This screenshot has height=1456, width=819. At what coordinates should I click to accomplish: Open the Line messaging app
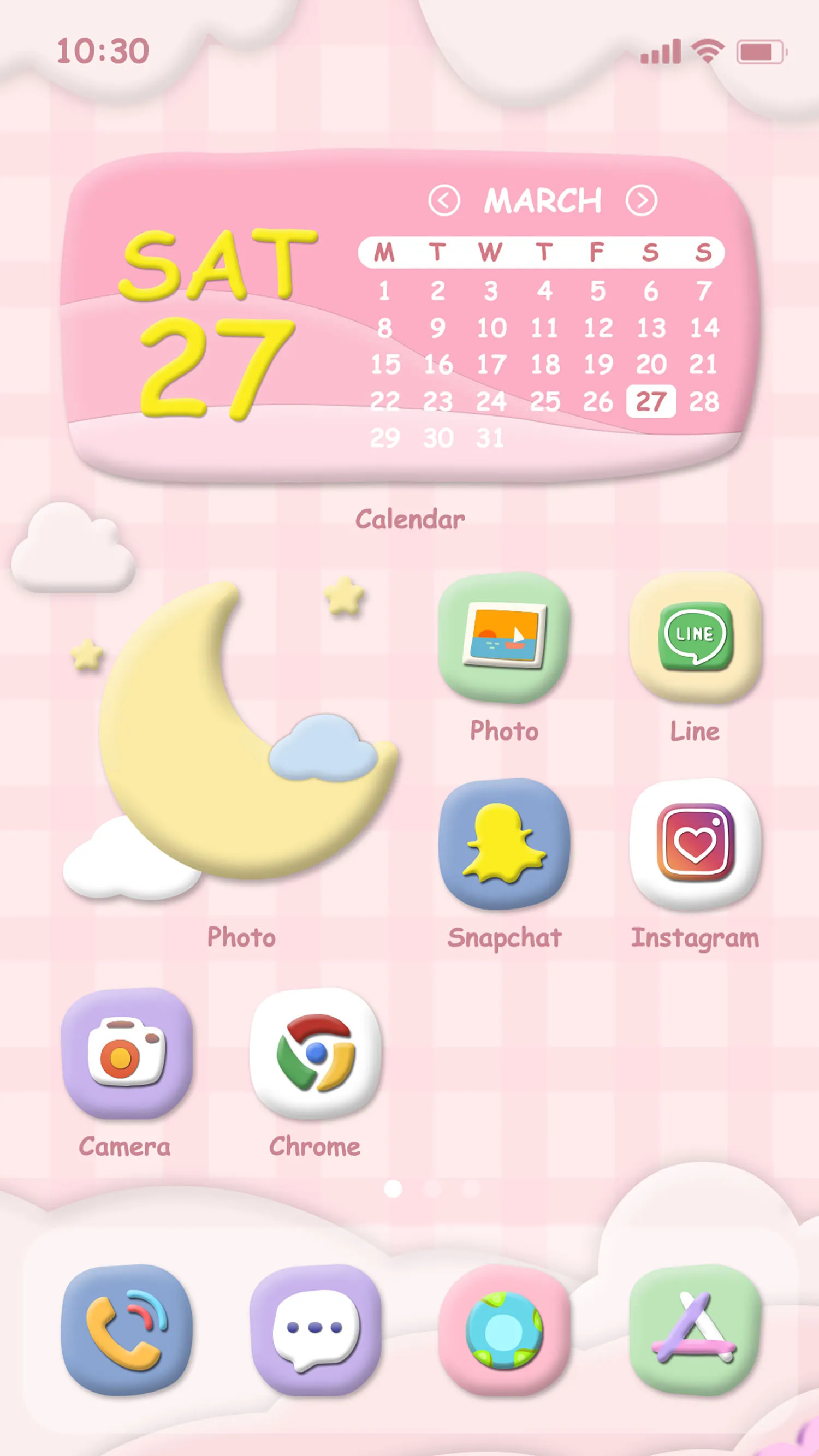pyautogui.click(x=696, y=639)
